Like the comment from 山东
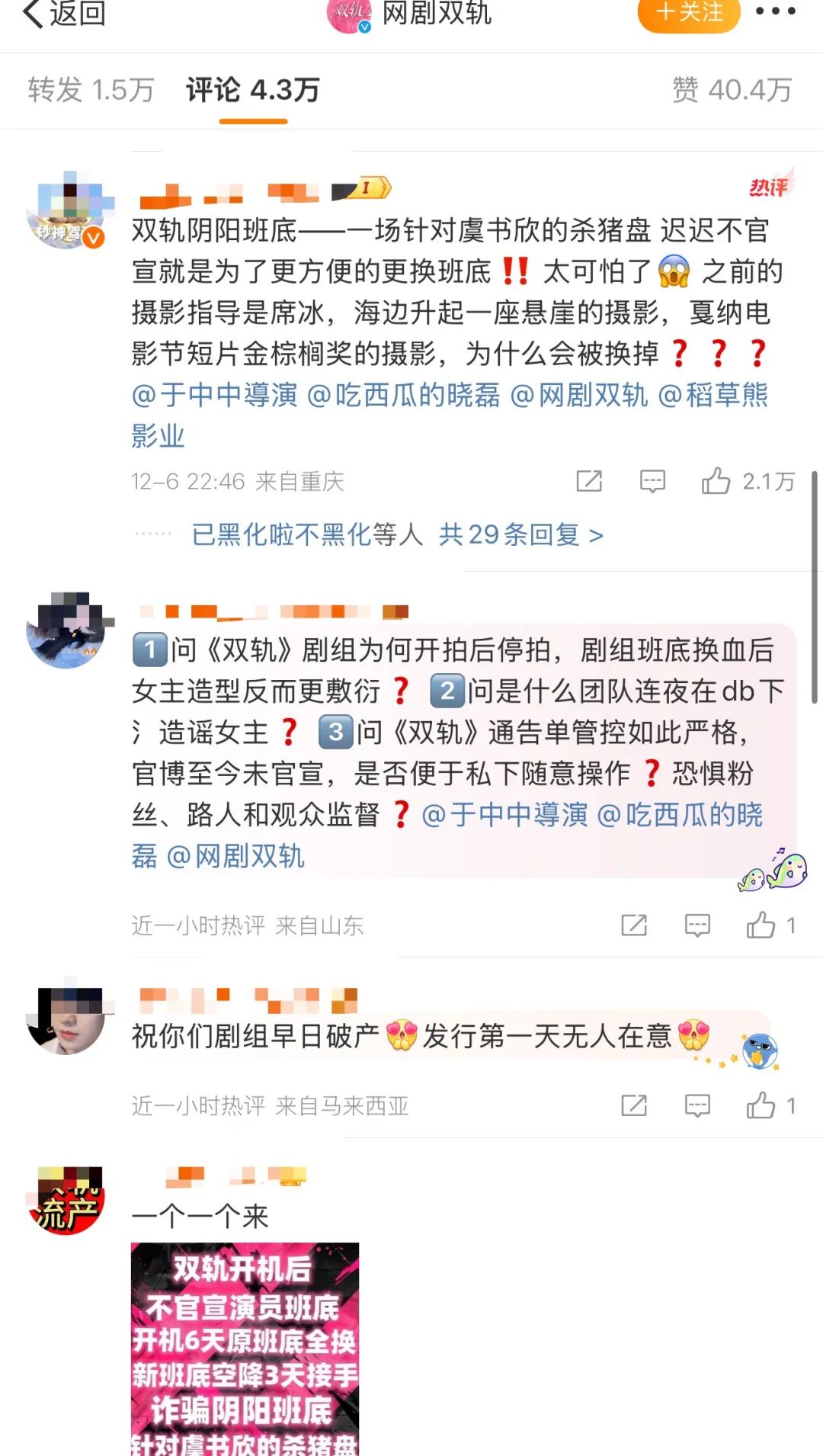The width and height of the screenshot is (823, 1456). point(761,925)
